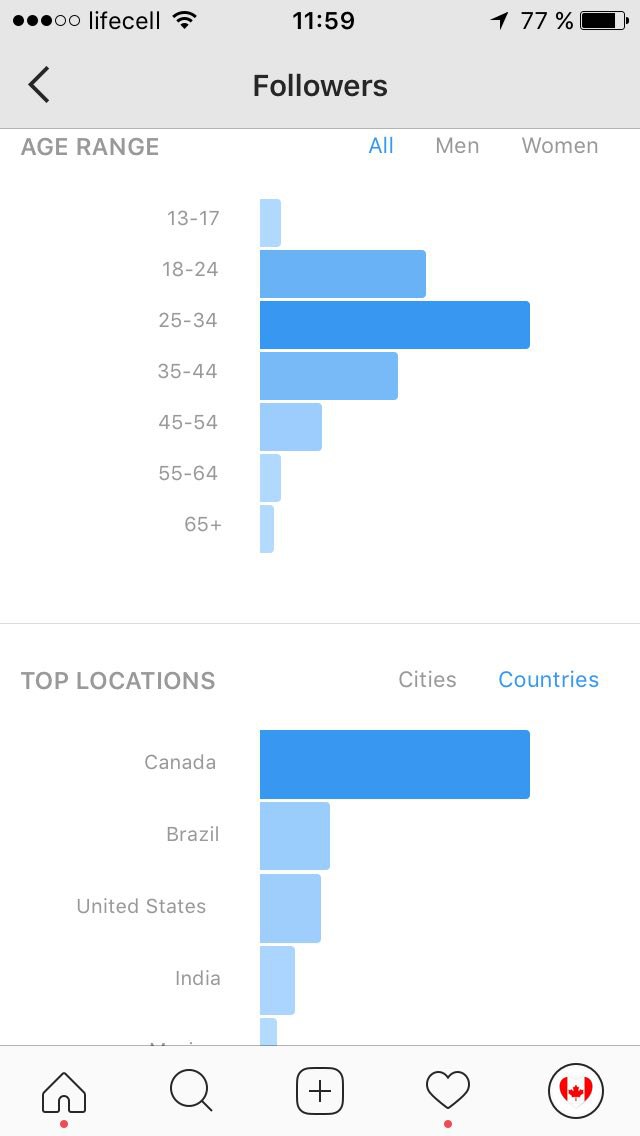This screenshot has width=640, height=1136.
Task: Show top locations by Cities
Action: [427, 680]
